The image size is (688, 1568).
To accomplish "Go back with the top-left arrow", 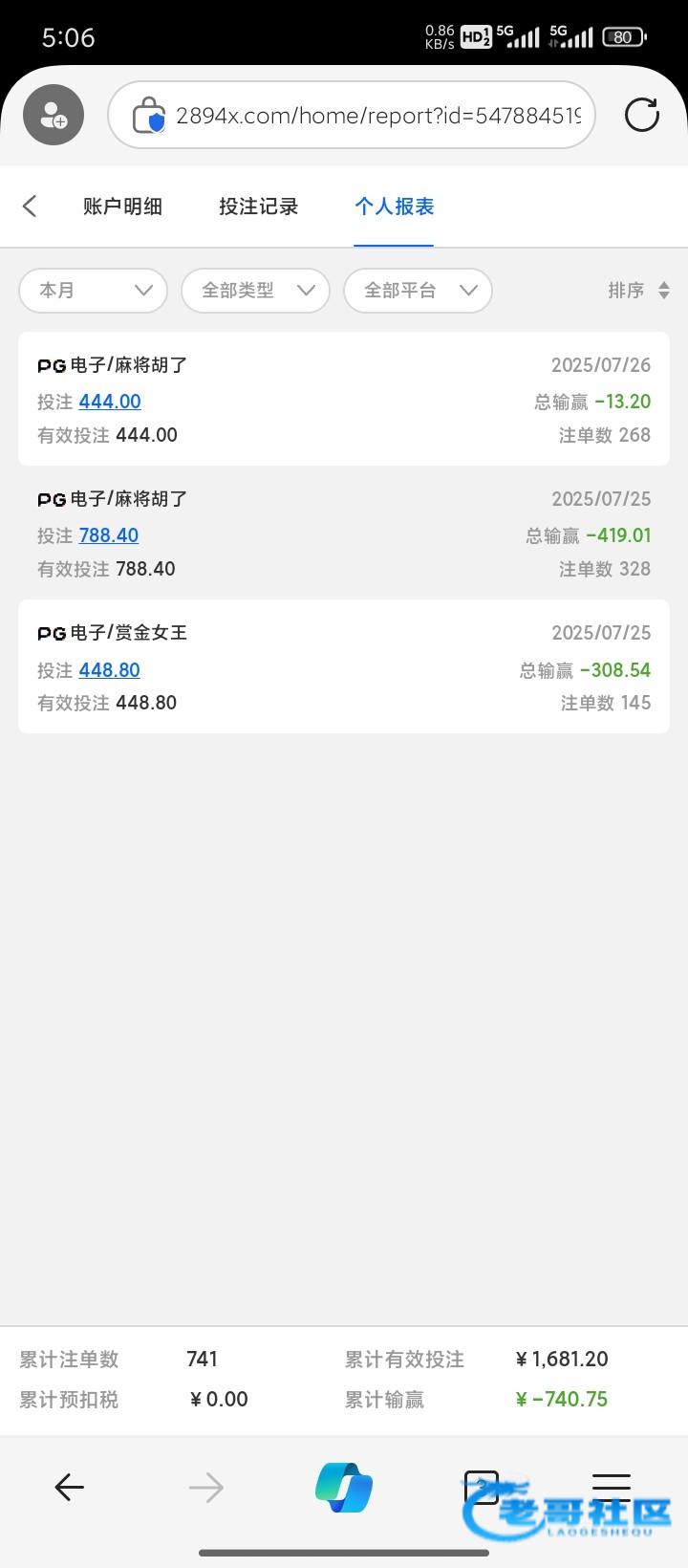I will (x=30, y=206).
